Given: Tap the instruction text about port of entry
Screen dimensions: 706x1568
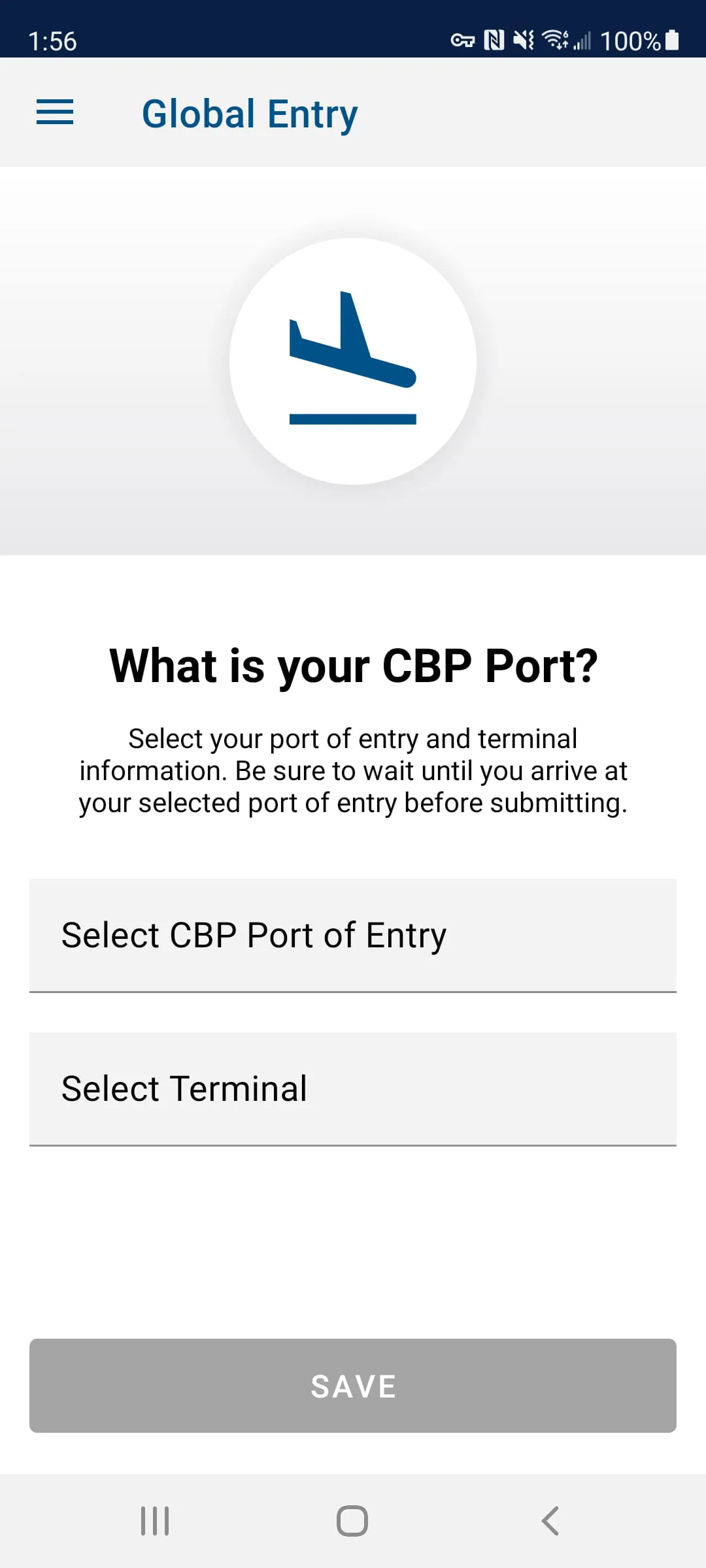Looking at the screenshot, I should [x=352, y=770].
